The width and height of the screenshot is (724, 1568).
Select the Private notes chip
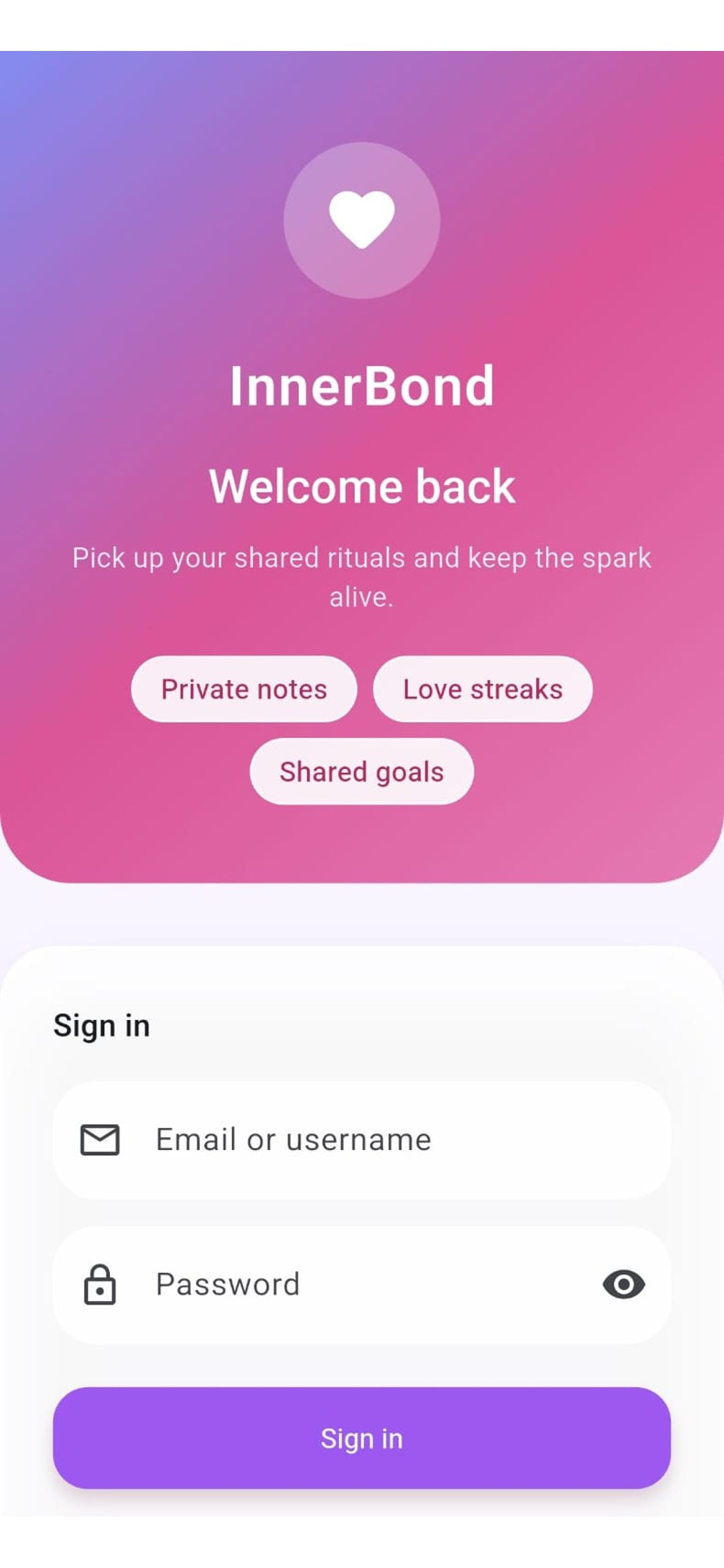[x=244, y=689]
